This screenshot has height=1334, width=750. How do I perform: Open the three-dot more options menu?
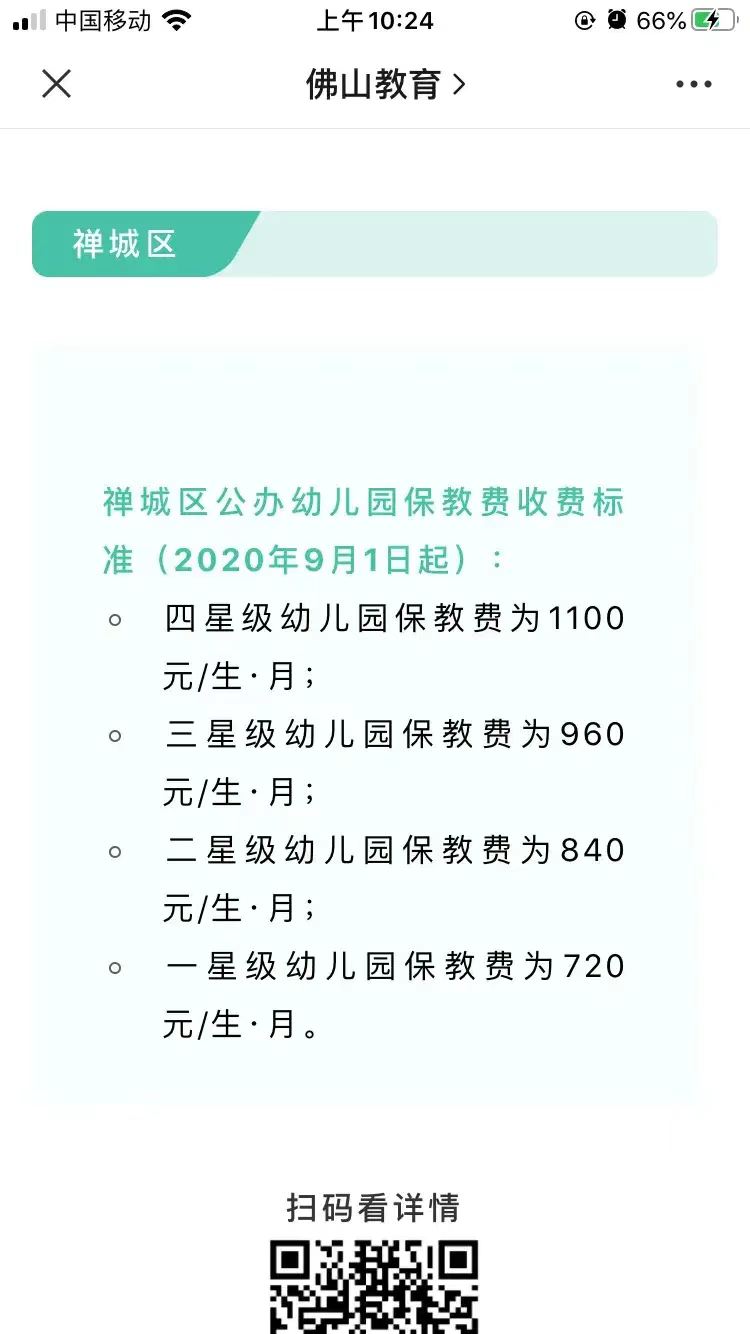tap(693, 85)
